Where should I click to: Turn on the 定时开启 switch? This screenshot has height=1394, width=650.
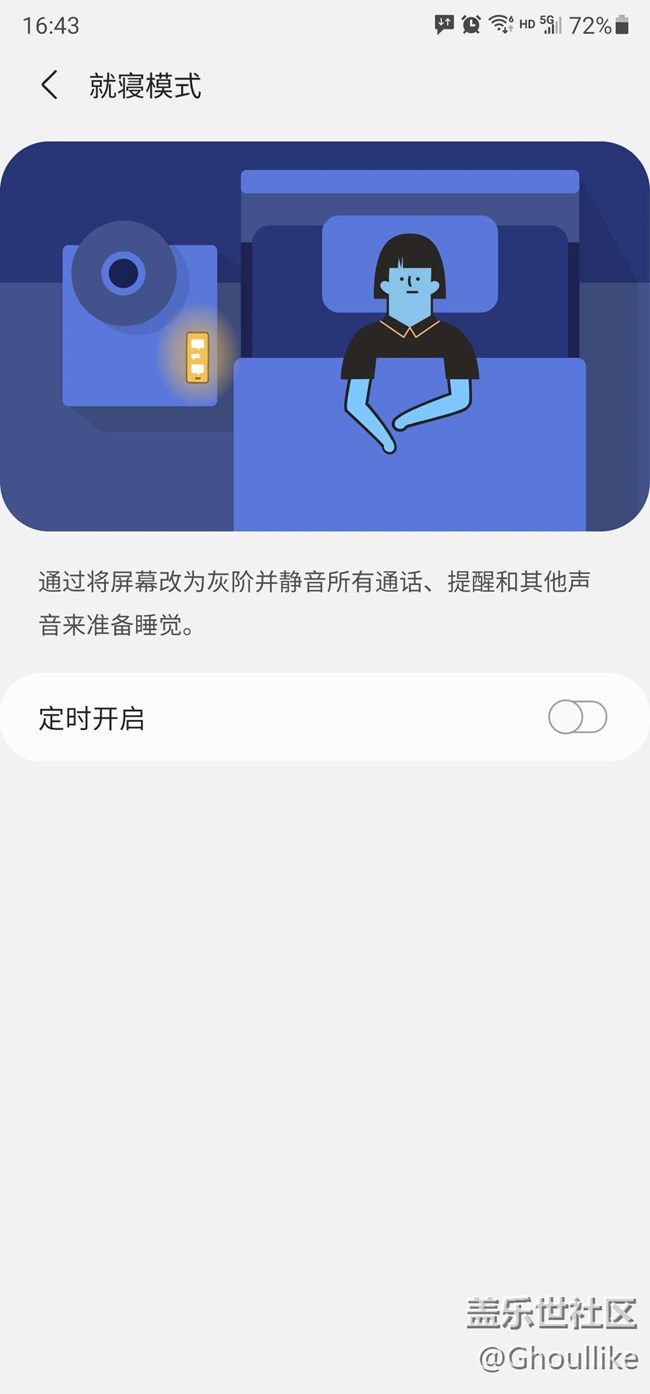tap(577, 717)
